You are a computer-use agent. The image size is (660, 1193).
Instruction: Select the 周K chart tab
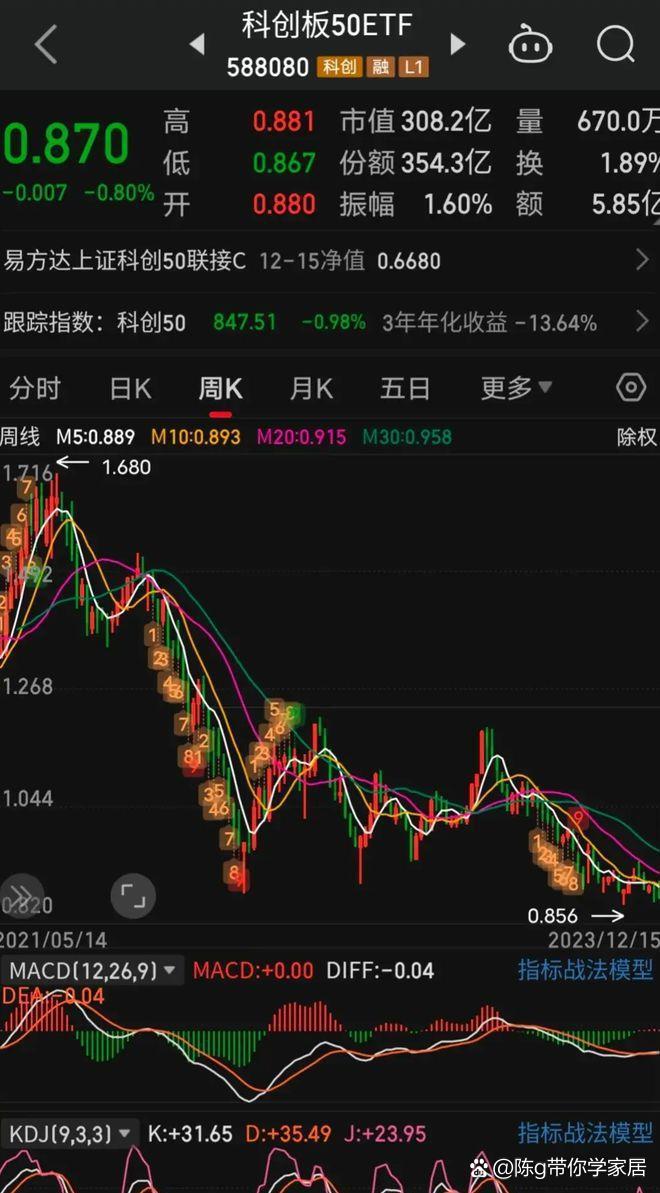pyautogui.click(x=220, y=389)
